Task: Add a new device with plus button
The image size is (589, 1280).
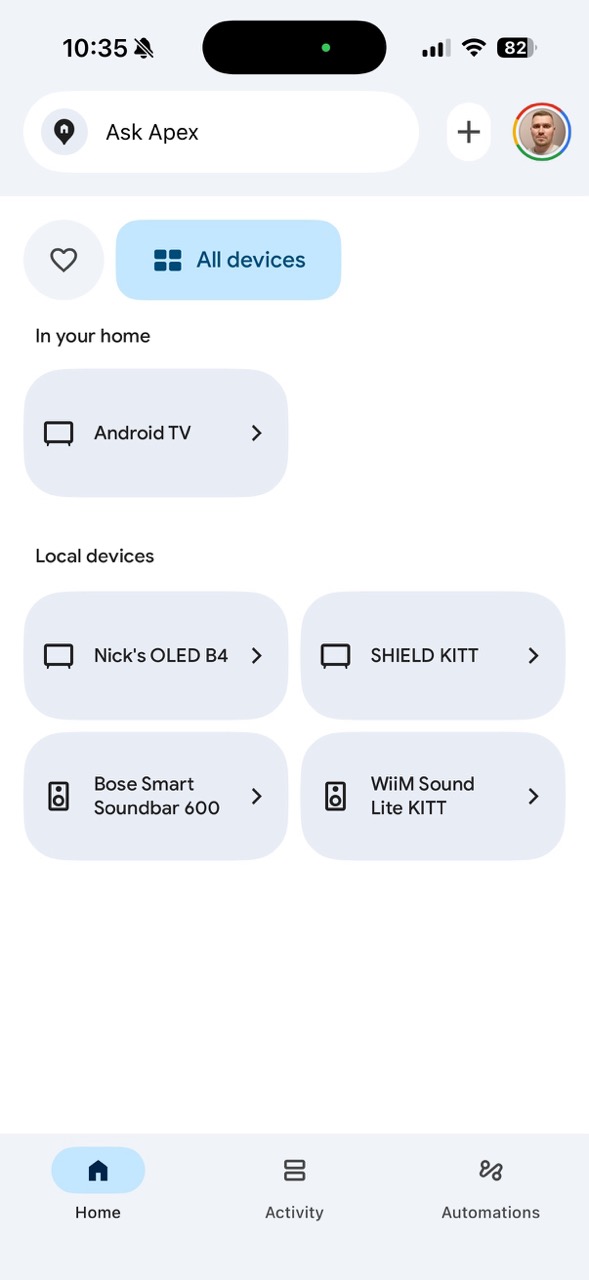Action: tap(468, 132)
